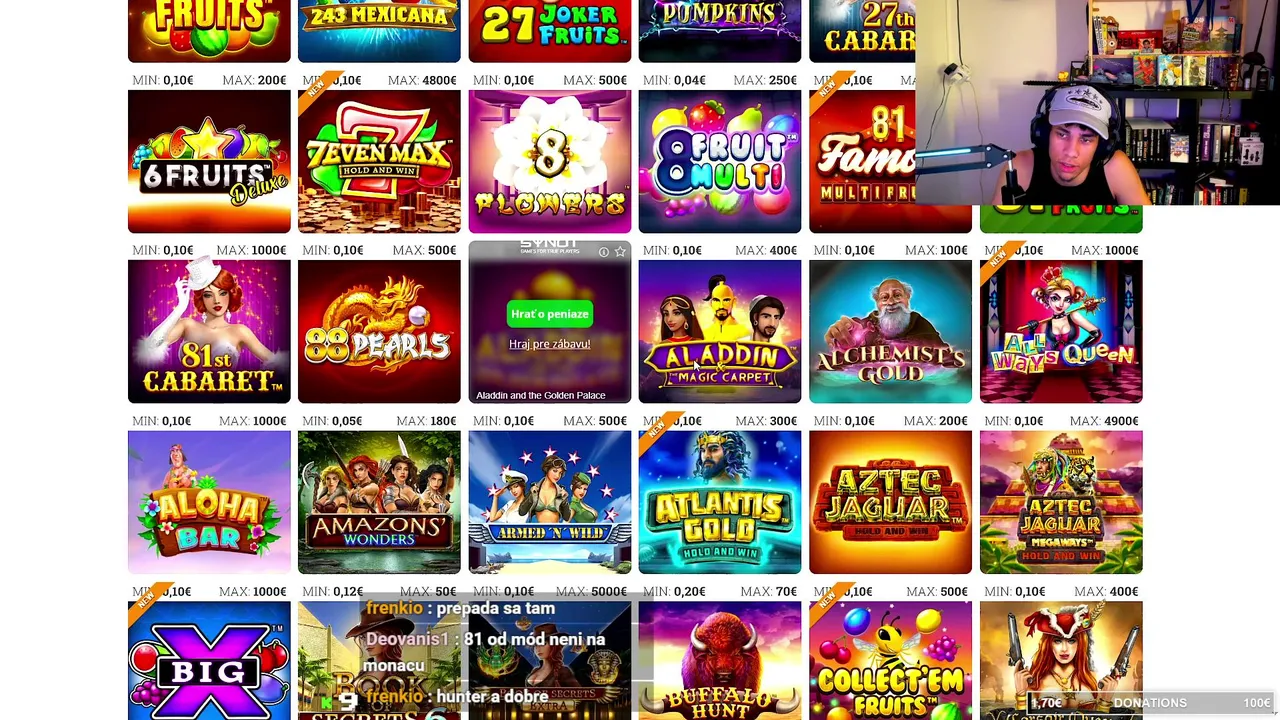Select the 8 Fruit Multi game
The height and width of the screenshot is (720, 1280).
(720, 162)
